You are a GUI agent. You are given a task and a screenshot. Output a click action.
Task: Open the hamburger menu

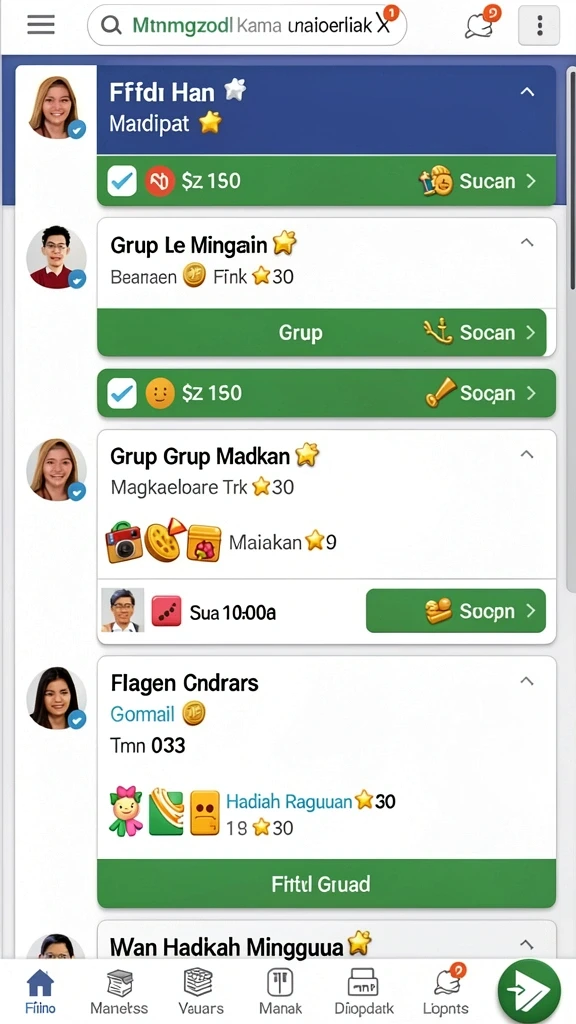(40, 25)
